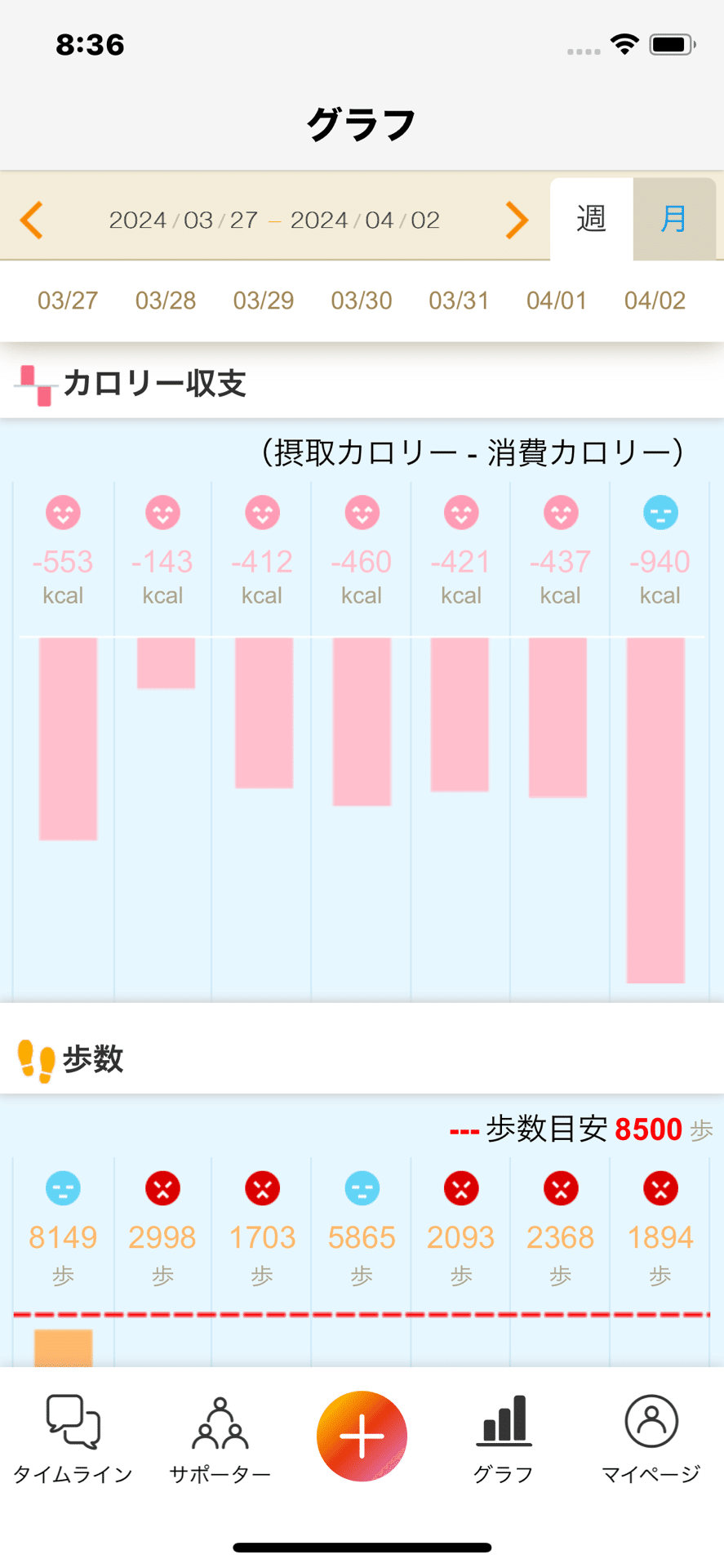Open the タイムライン tab
Screen dimensions: 724x1568
[x=73, y=1439]
